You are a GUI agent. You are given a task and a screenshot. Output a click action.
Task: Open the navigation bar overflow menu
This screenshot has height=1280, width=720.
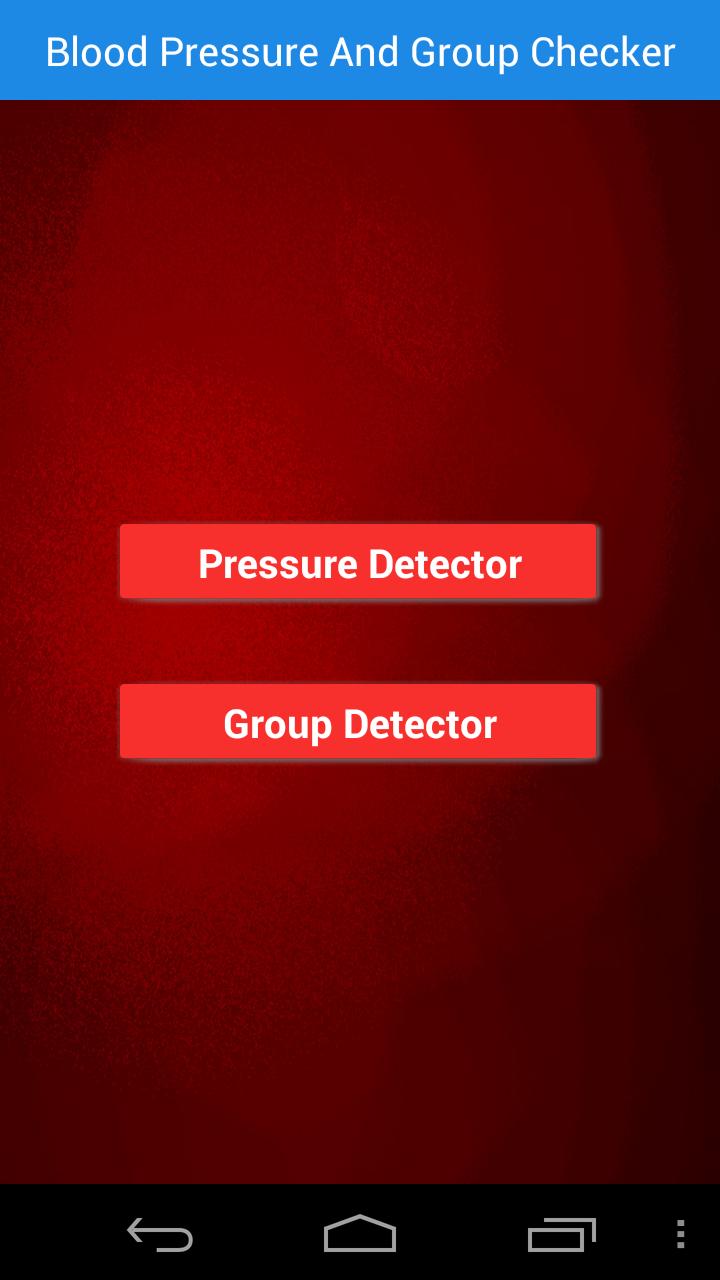pyautogui.click(x=680, y=1234)
